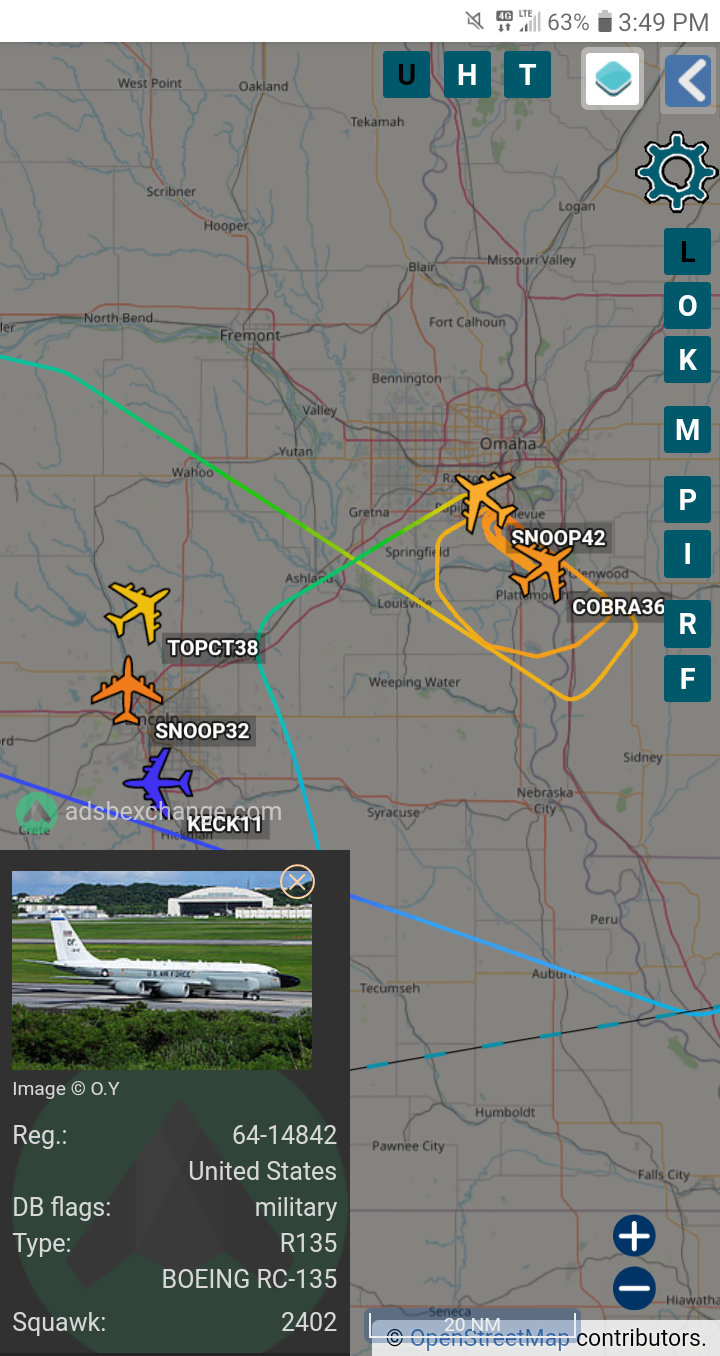Screen dimensions: 720x1356
Task: Select the TOPCT38 aircraft icon
Action: click(137, 608)
